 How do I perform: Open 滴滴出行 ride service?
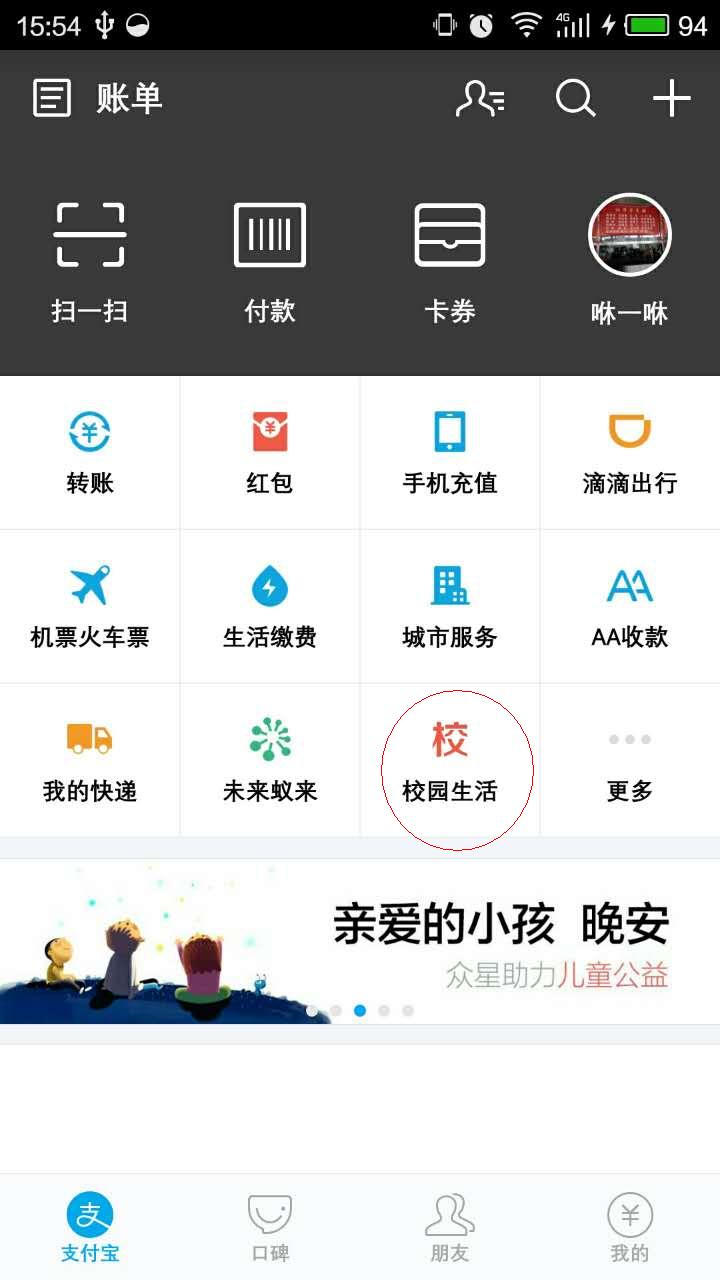(630, 453)
